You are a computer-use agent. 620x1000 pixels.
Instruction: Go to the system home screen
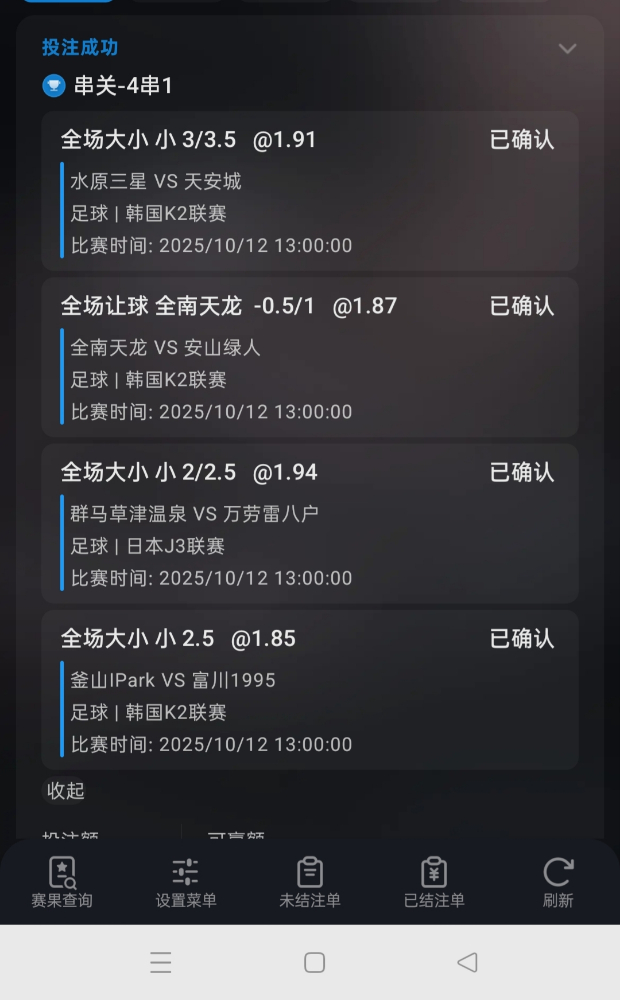tap(314, 962)
